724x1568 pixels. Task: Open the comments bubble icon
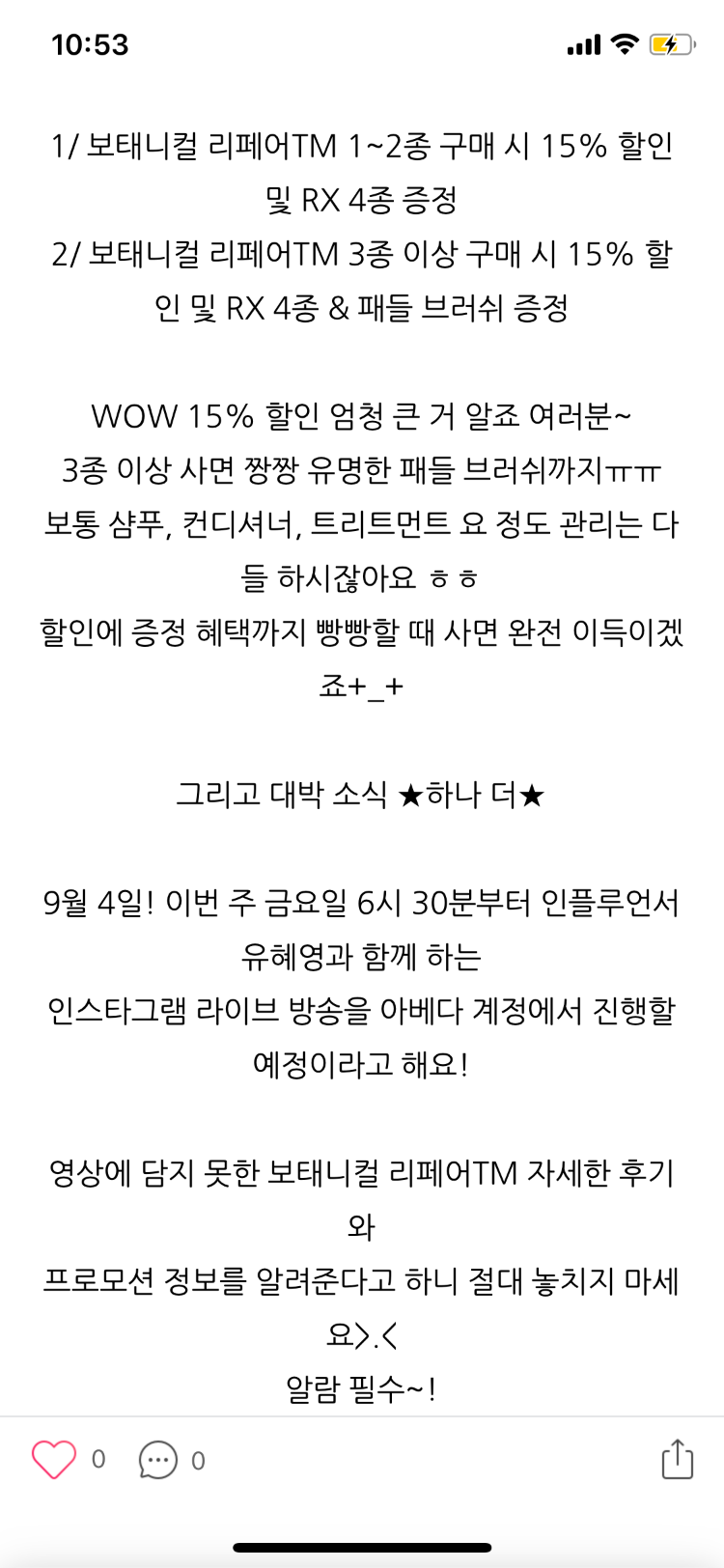[158, 1460]
